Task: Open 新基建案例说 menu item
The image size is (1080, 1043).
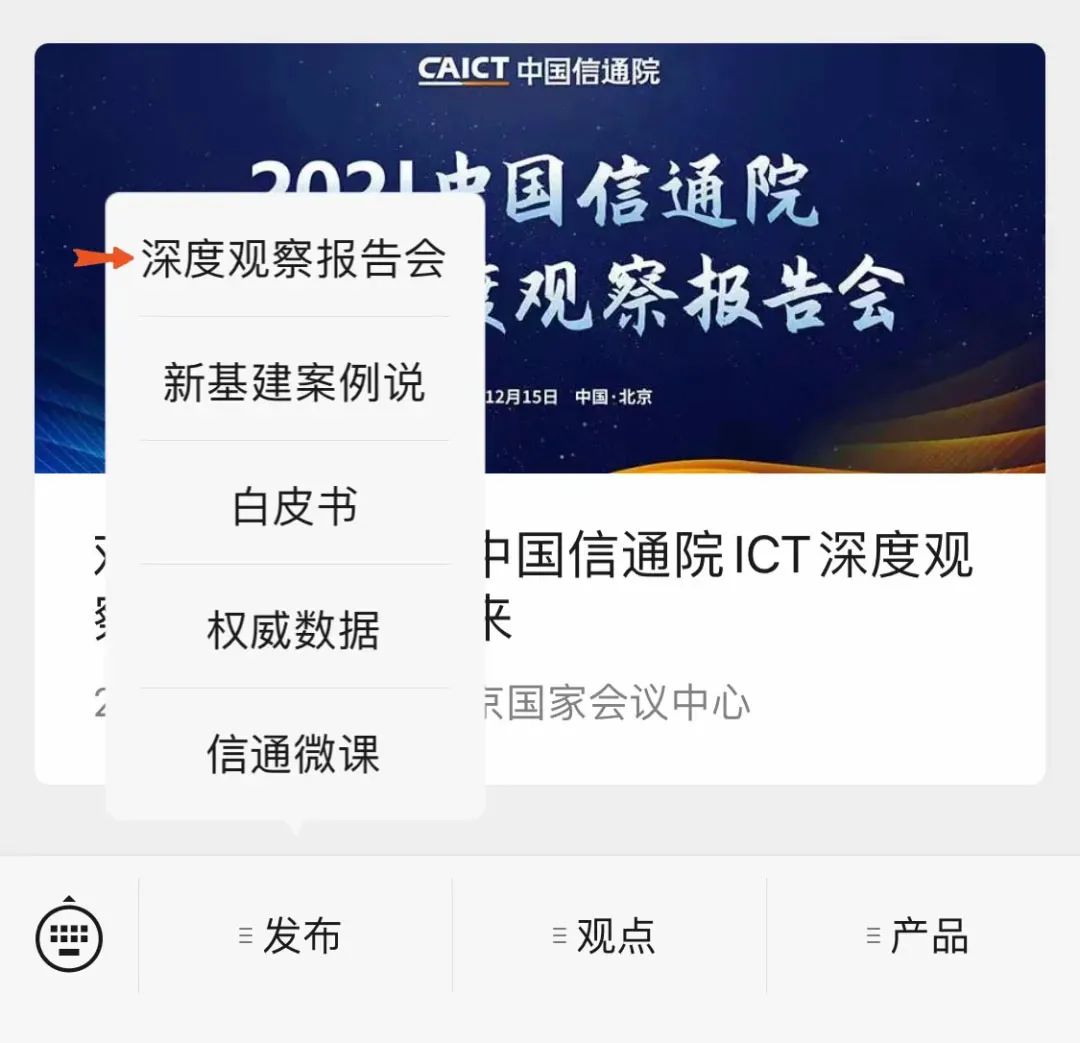Action: click(x=294, y=383)
